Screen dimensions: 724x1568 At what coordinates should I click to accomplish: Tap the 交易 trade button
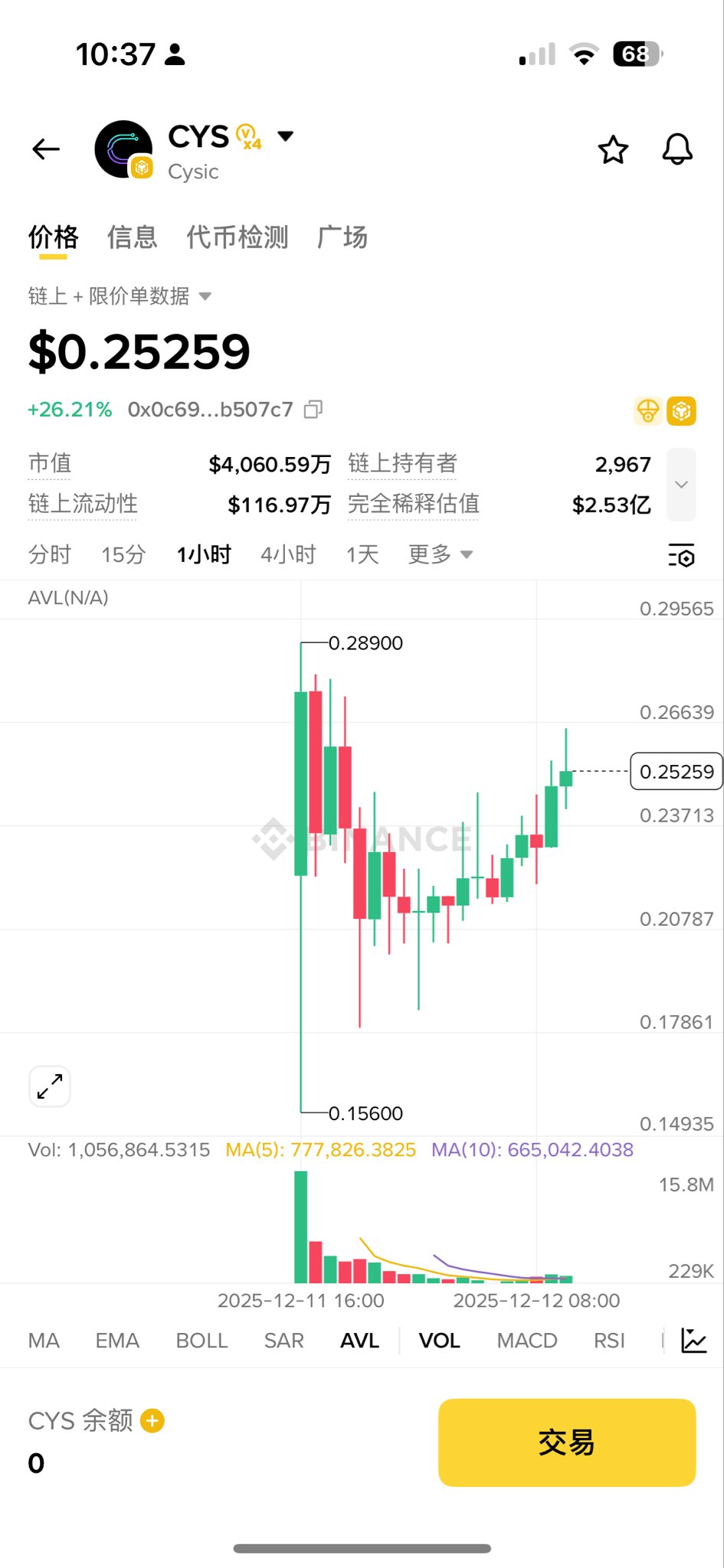tap(567, 1442)
